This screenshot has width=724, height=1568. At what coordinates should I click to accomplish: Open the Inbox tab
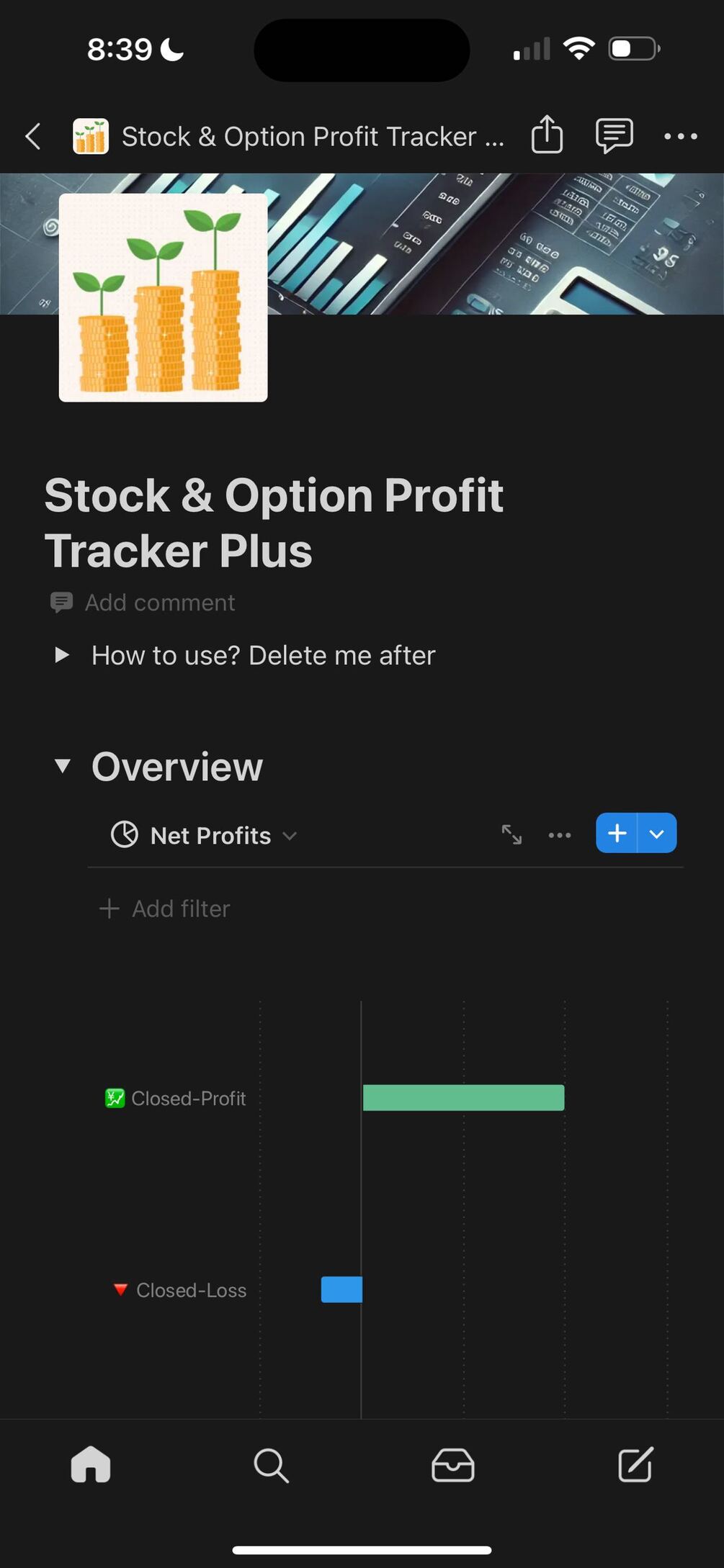(x=452, y=1465)
